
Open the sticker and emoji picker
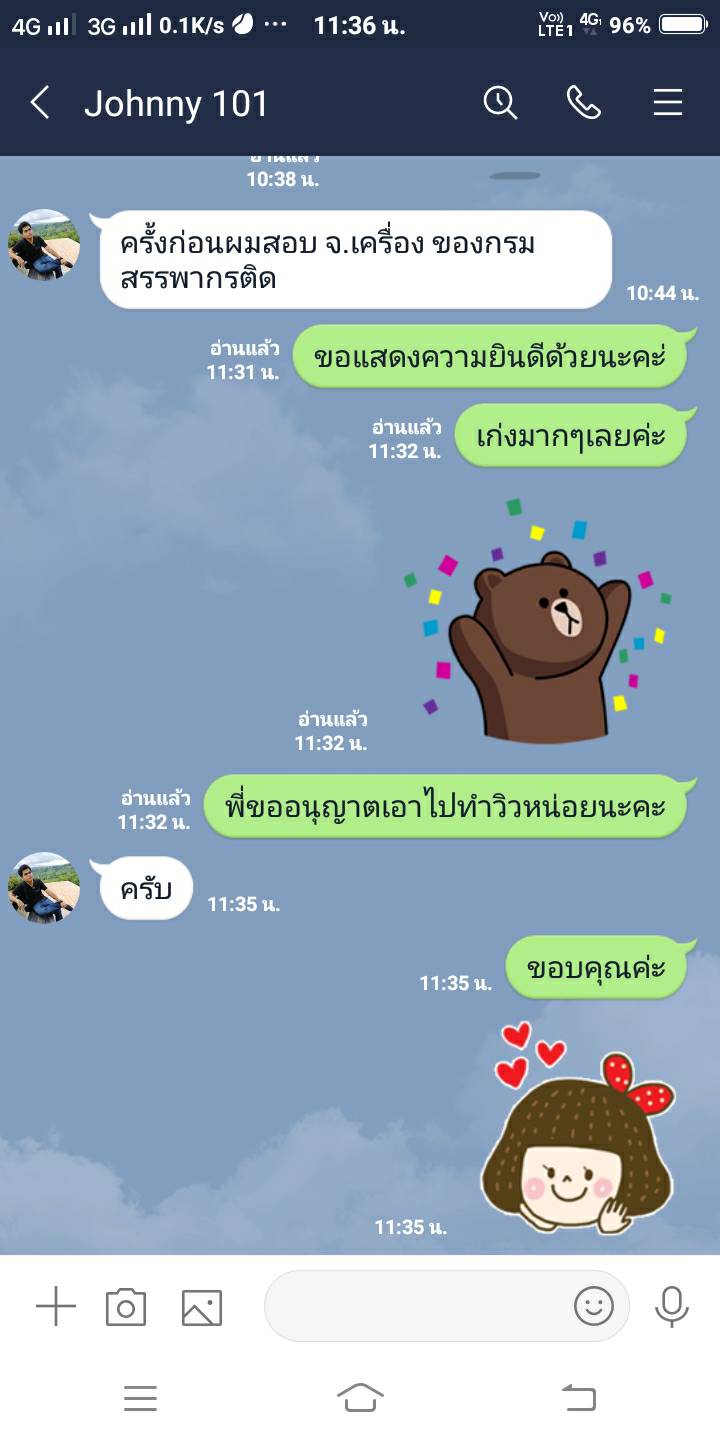[x=593, y=1306]
